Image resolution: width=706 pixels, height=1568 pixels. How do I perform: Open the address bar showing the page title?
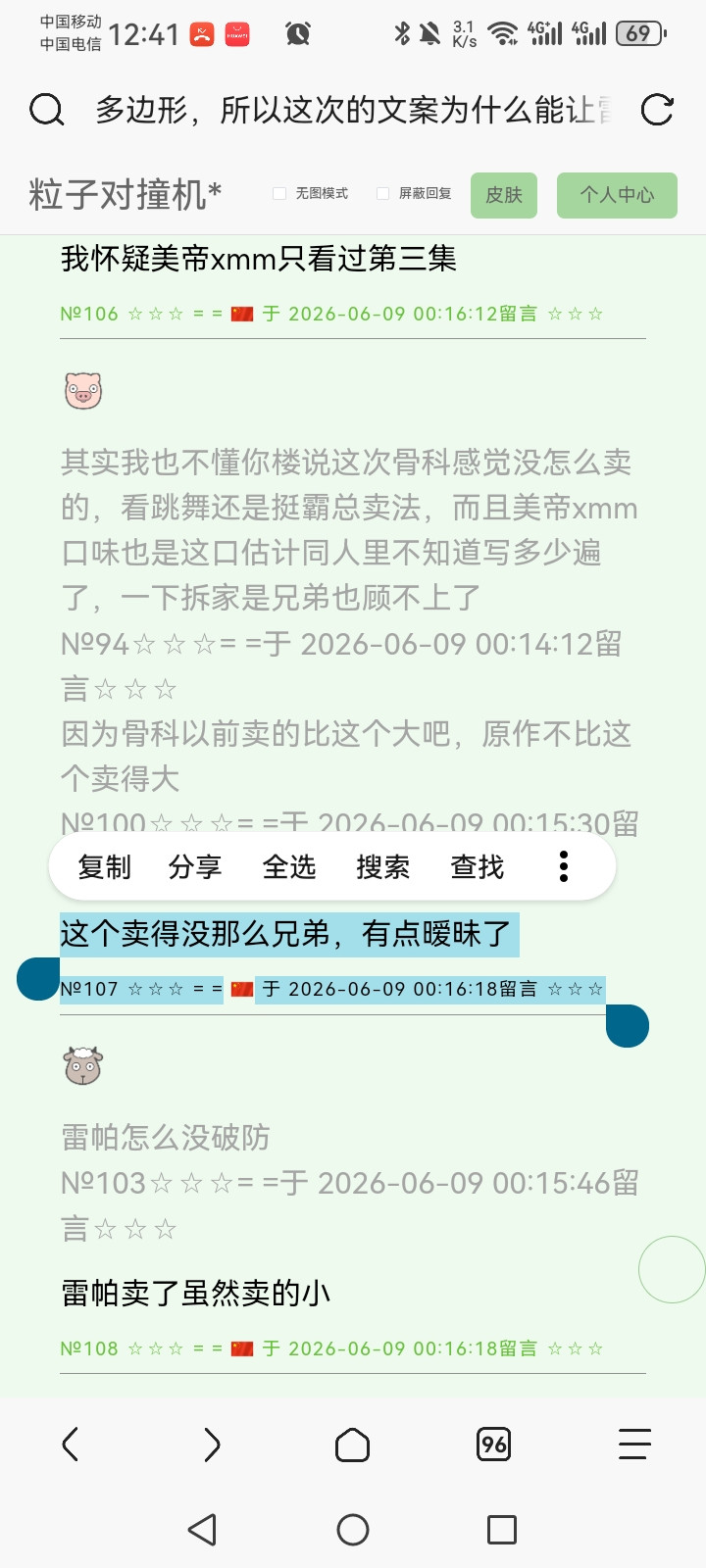353,110
